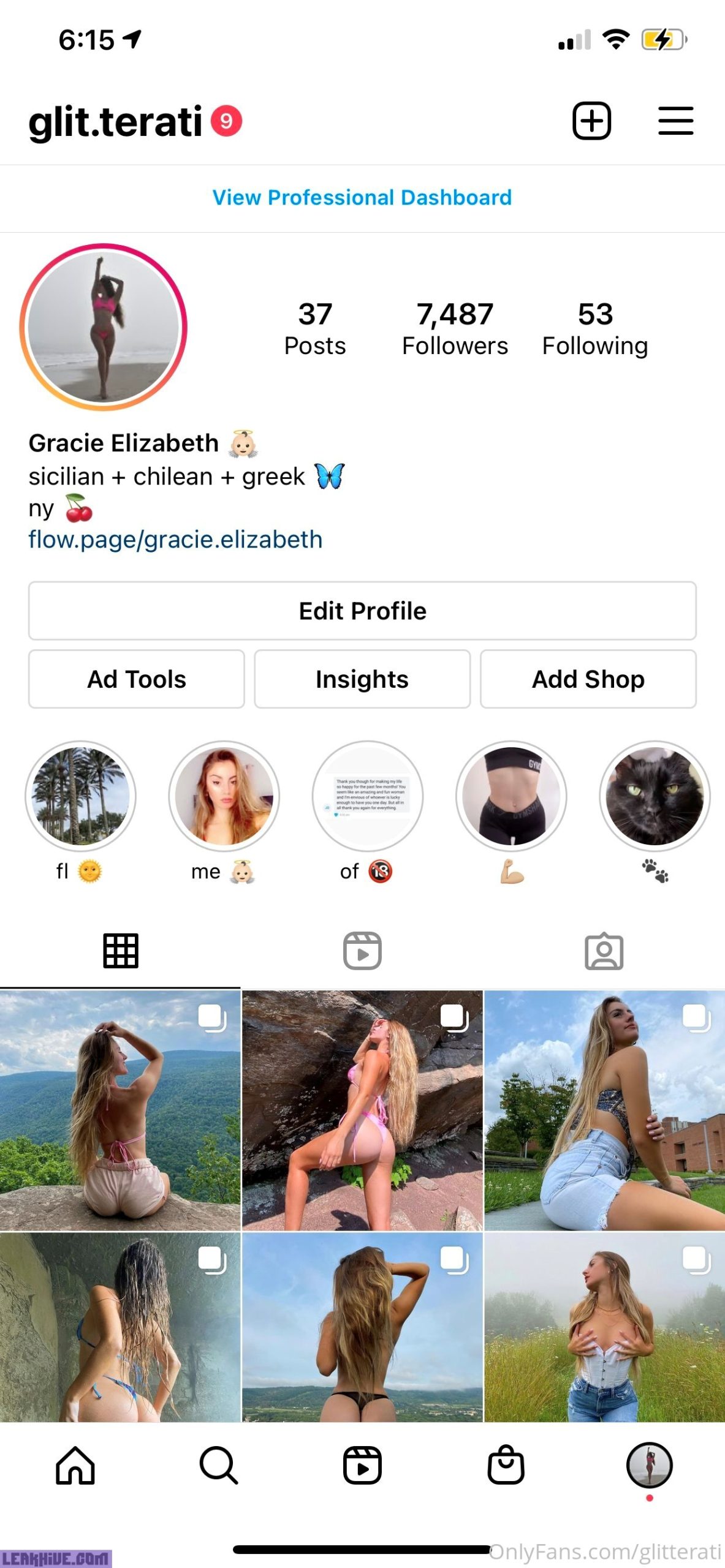This screenshot has height=1568, width=725.
Task: Open the hamburger menu
Action: point(675,121)
